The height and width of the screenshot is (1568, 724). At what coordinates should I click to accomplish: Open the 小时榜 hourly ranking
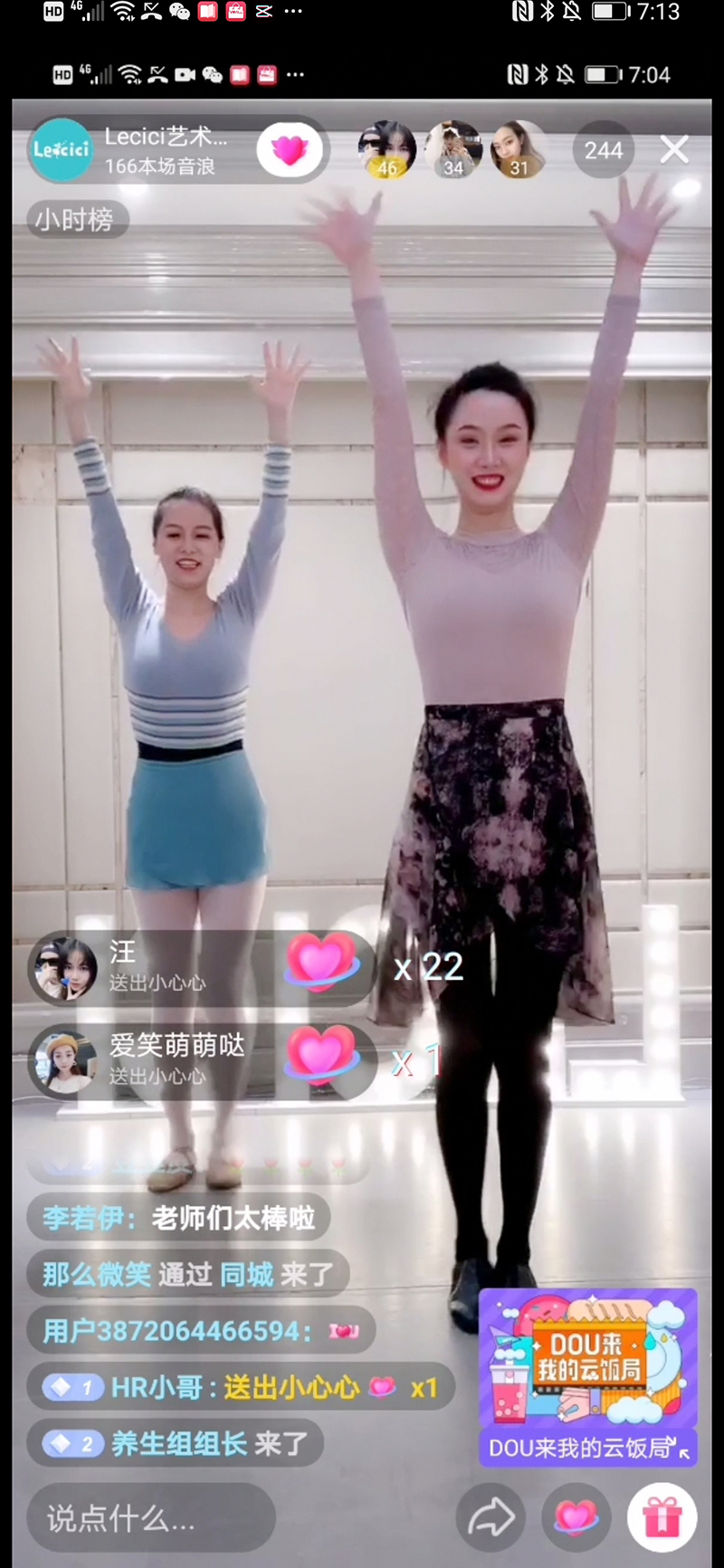75,219
